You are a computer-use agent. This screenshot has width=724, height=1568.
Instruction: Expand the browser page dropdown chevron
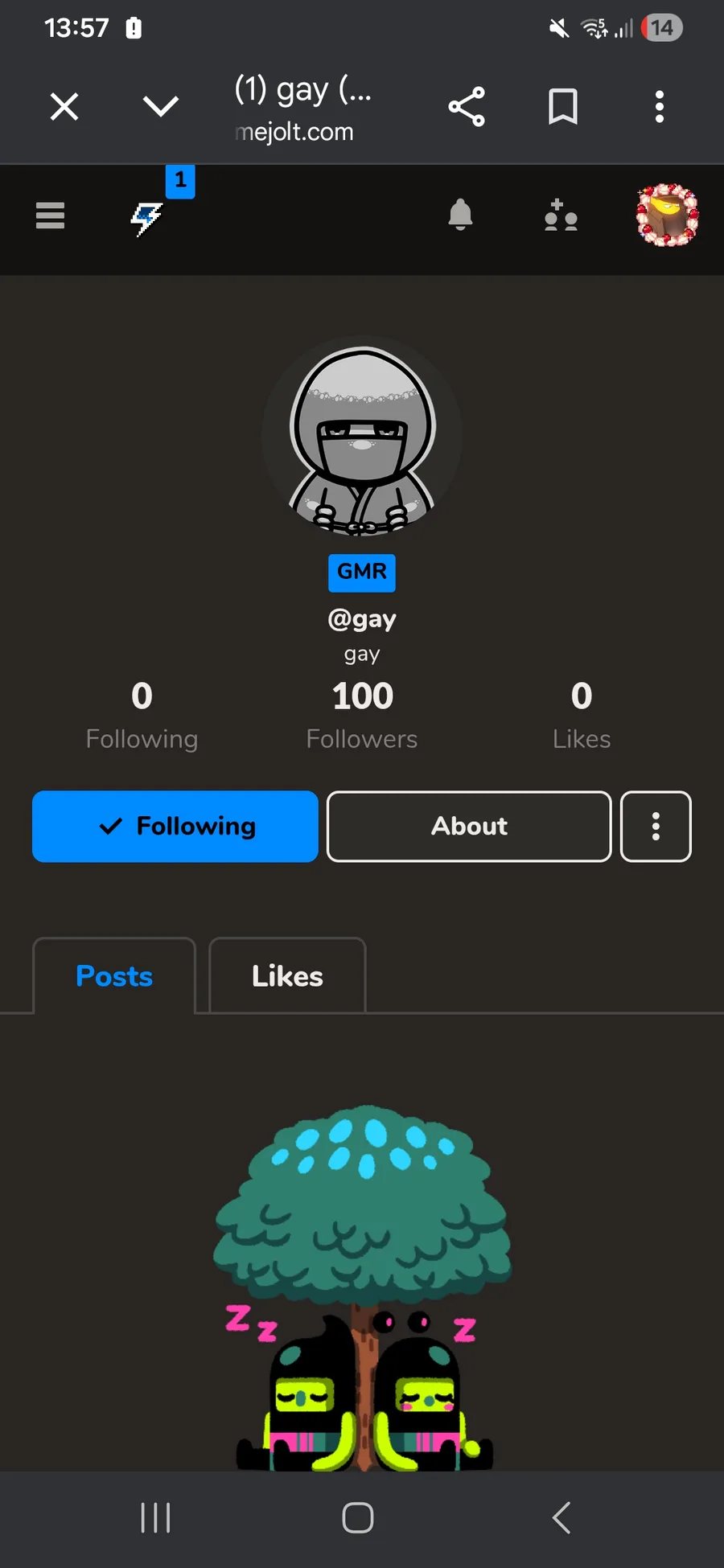[x=160, y=106]
